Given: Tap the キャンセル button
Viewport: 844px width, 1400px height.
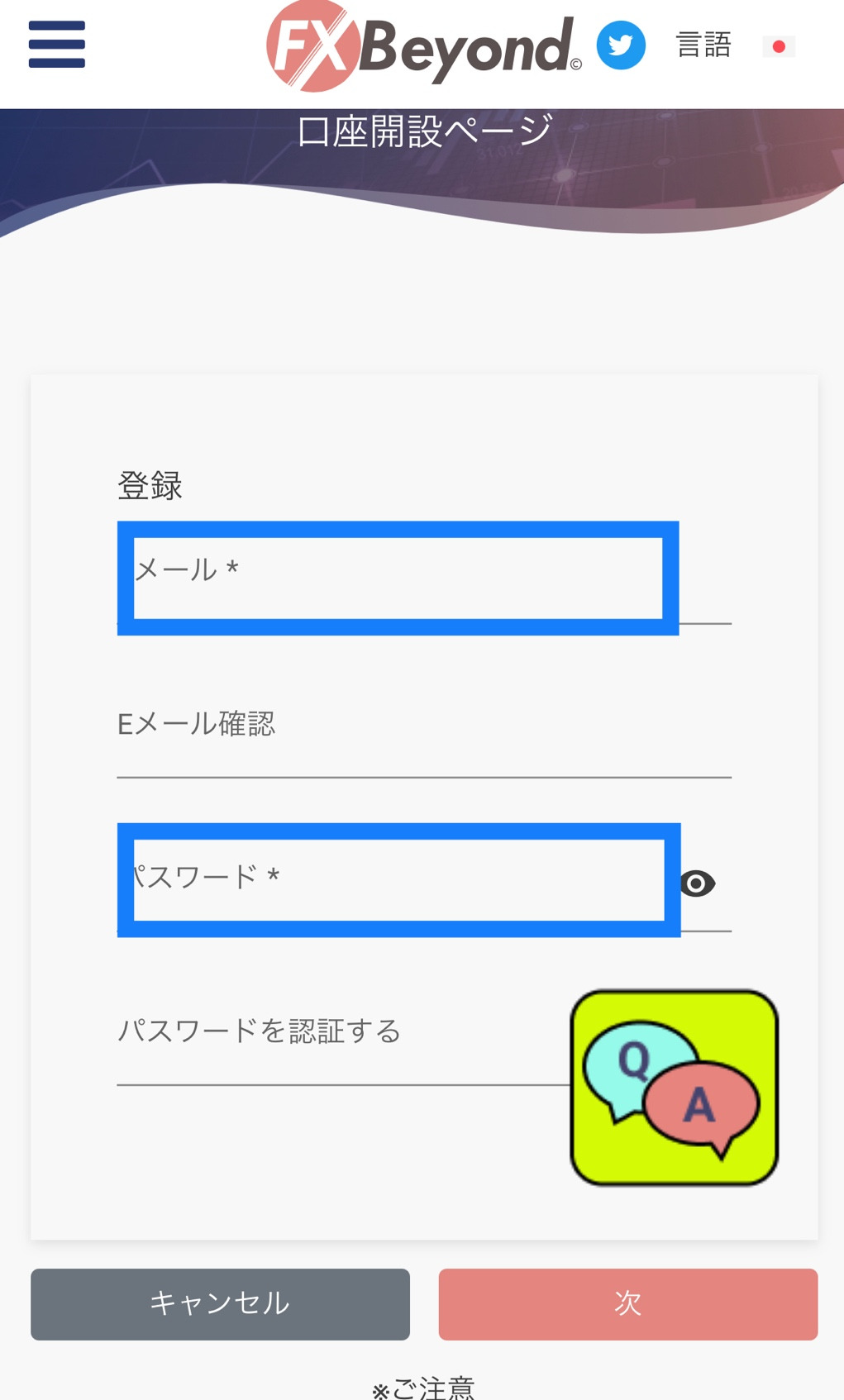Looking at the screenshot, I should pos(220,1304).
